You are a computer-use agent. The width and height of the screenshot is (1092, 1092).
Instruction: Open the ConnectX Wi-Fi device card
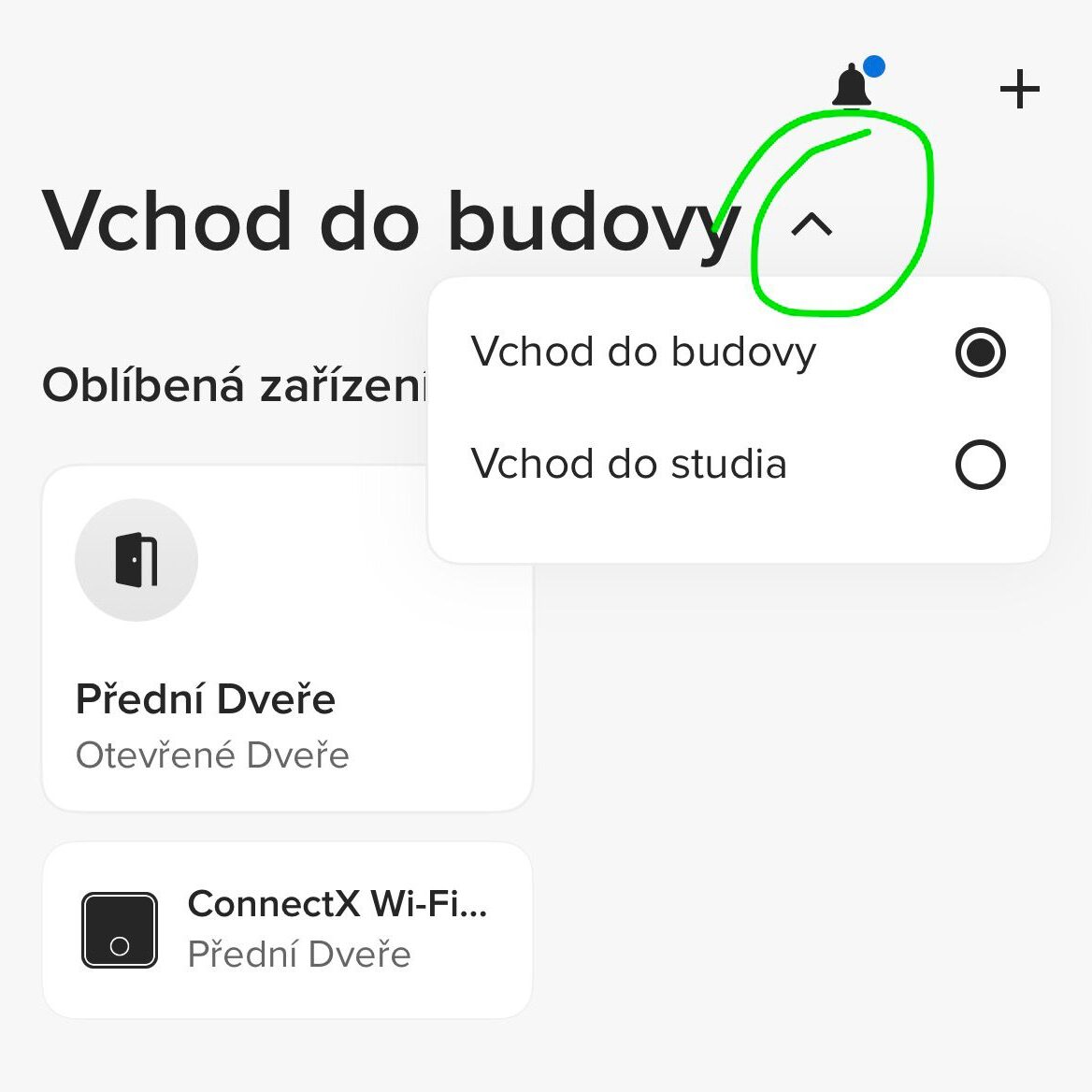point(287,929)
